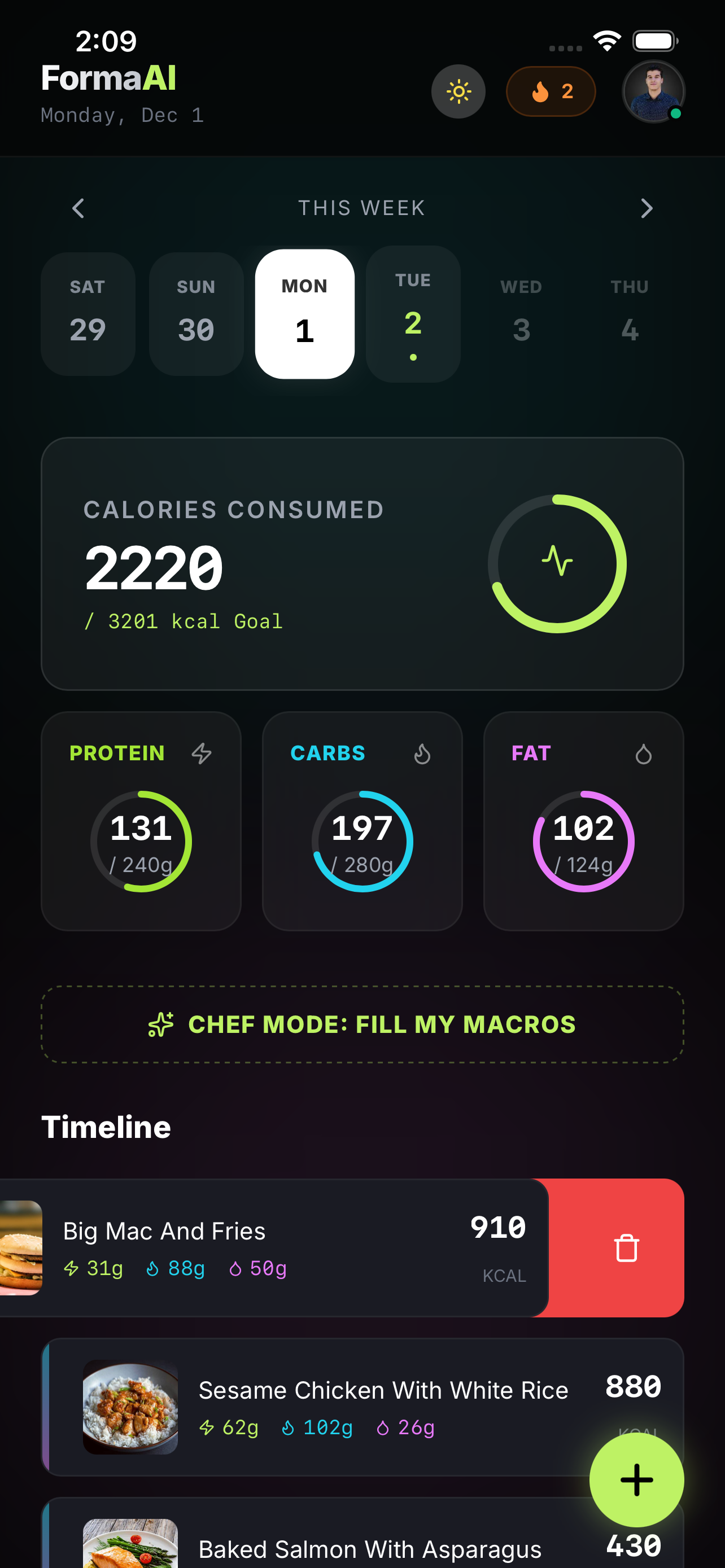Image resolution: width=725 pixels, height=1568 pixels.
Task: Select Tuesday 2
Action: tap(413, 313)
